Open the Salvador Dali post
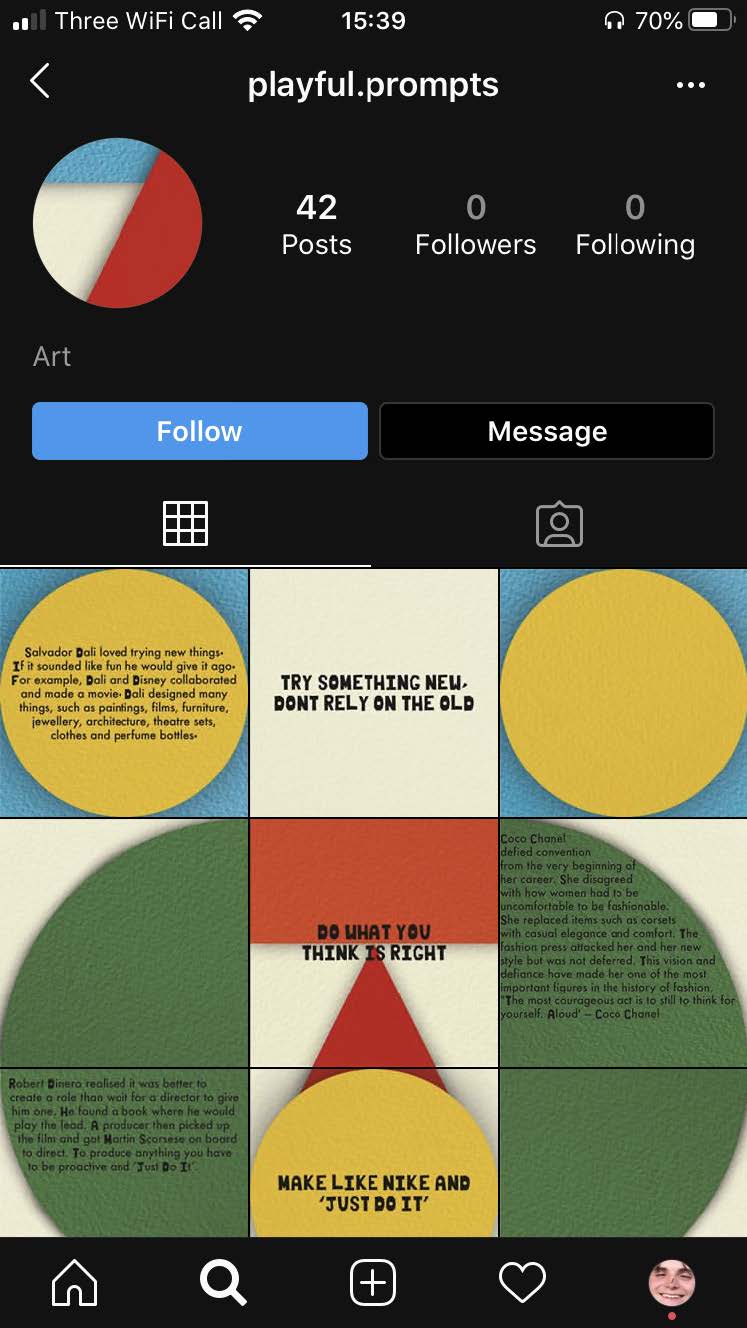This screenshot has width=747, height=1328. (x=123, y=693)
